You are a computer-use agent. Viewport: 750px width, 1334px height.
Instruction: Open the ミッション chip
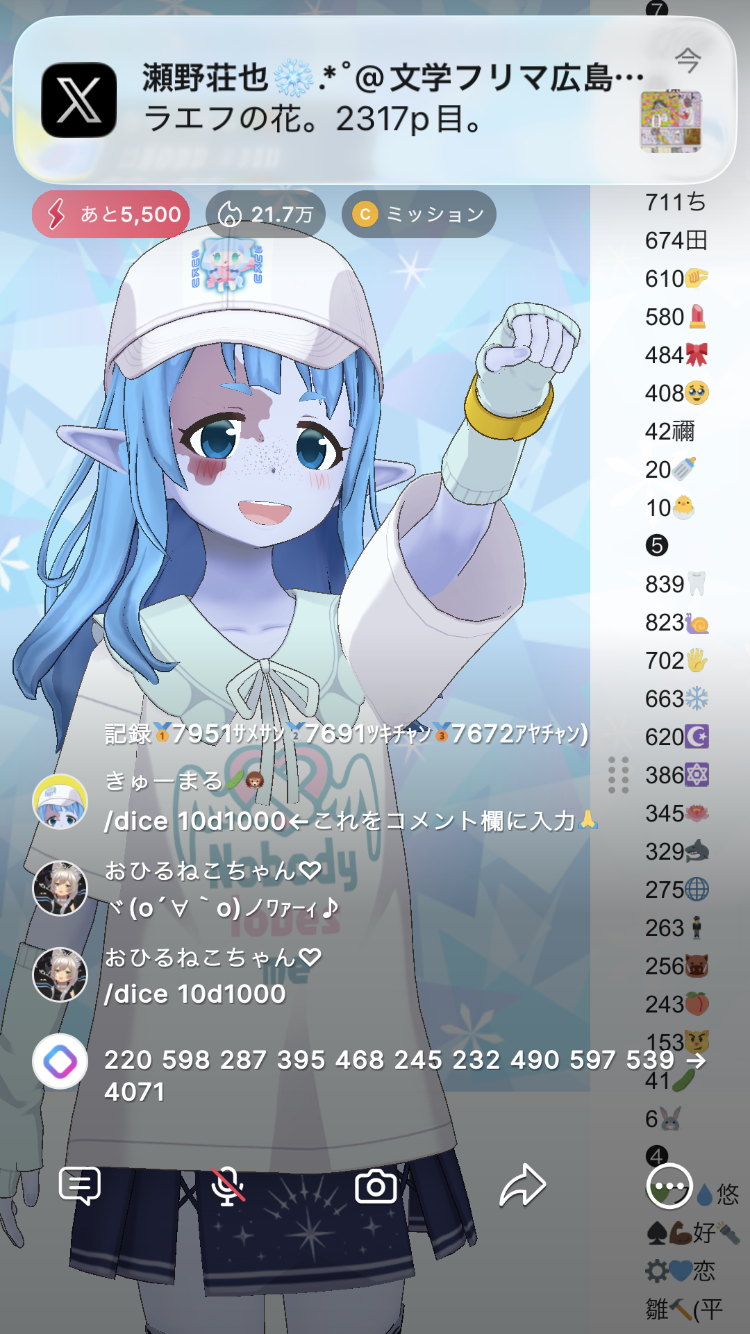(x=419, y=214)
